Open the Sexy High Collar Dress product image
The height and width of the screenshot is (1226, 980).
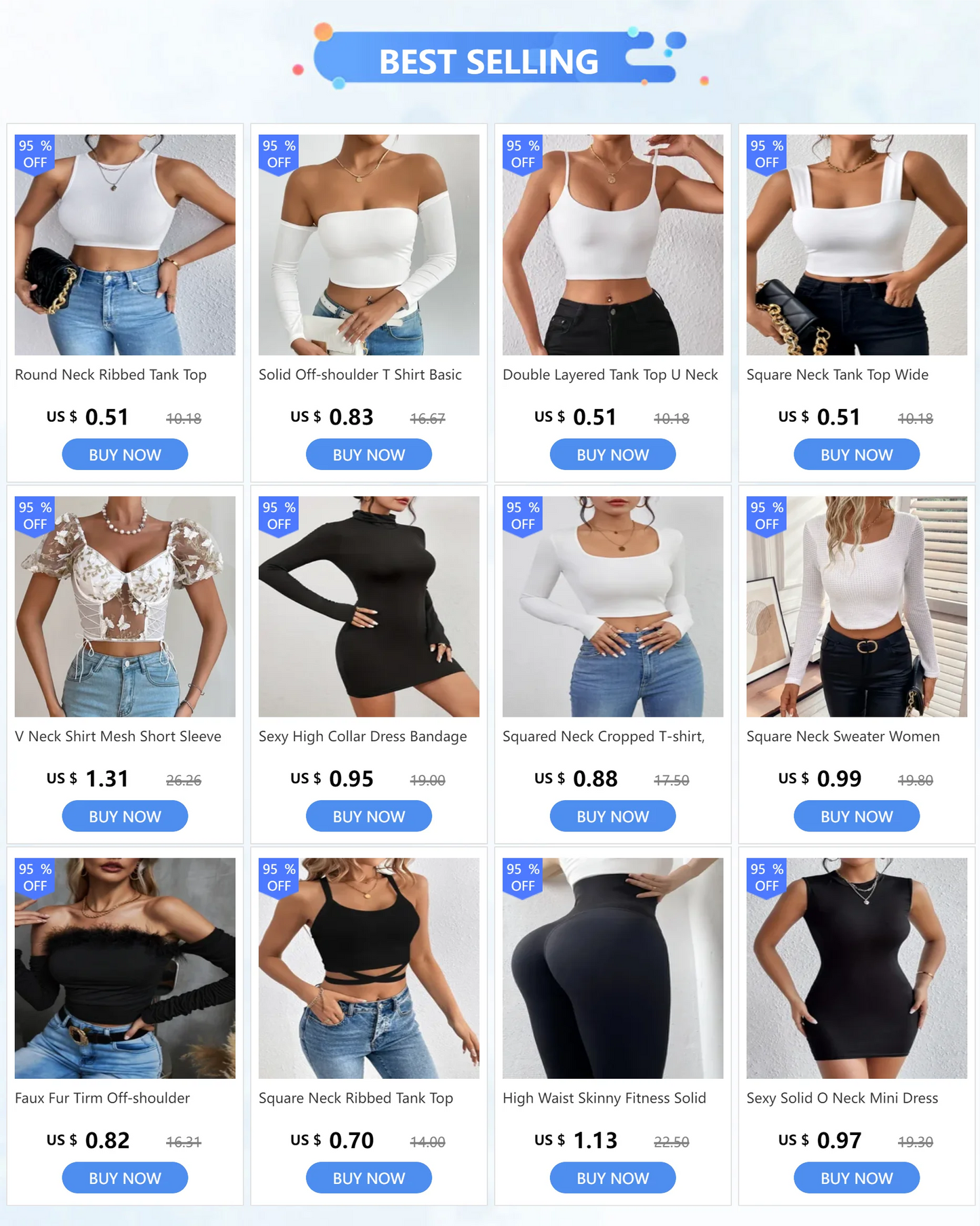pyautogui.click(x=368, y=606)
